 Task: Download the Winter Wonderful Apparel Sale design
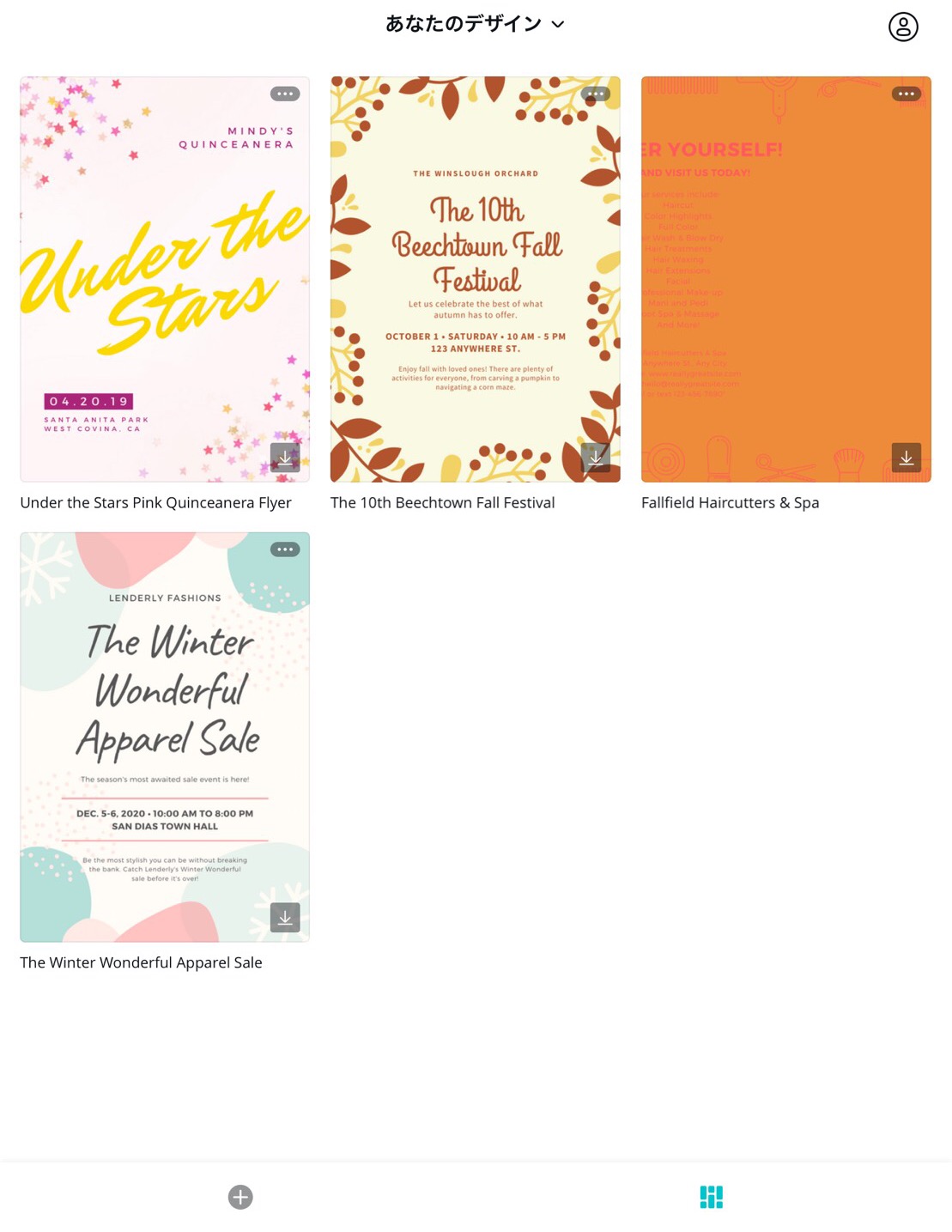(285, 917)
